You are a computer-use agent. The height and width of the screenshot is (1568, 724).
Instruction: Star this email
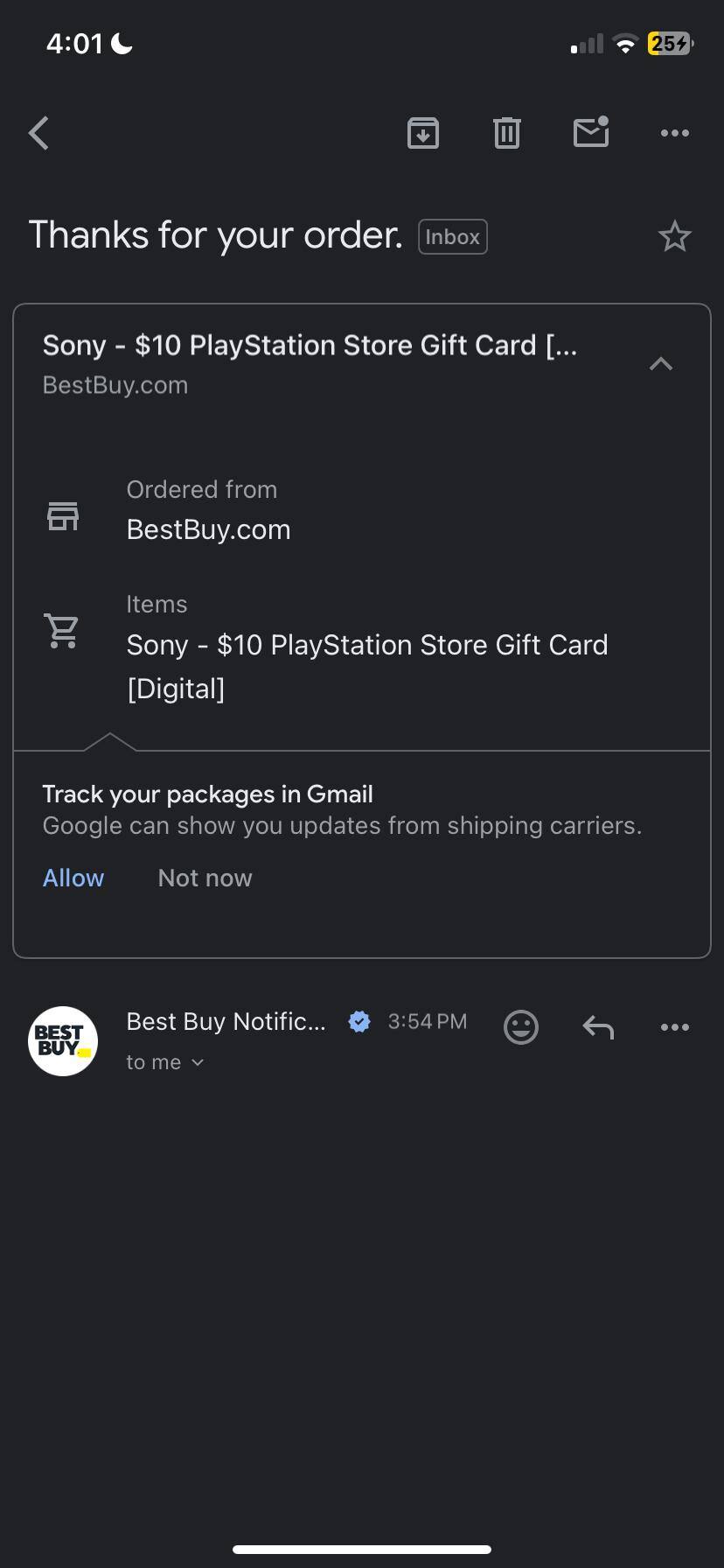675,235
